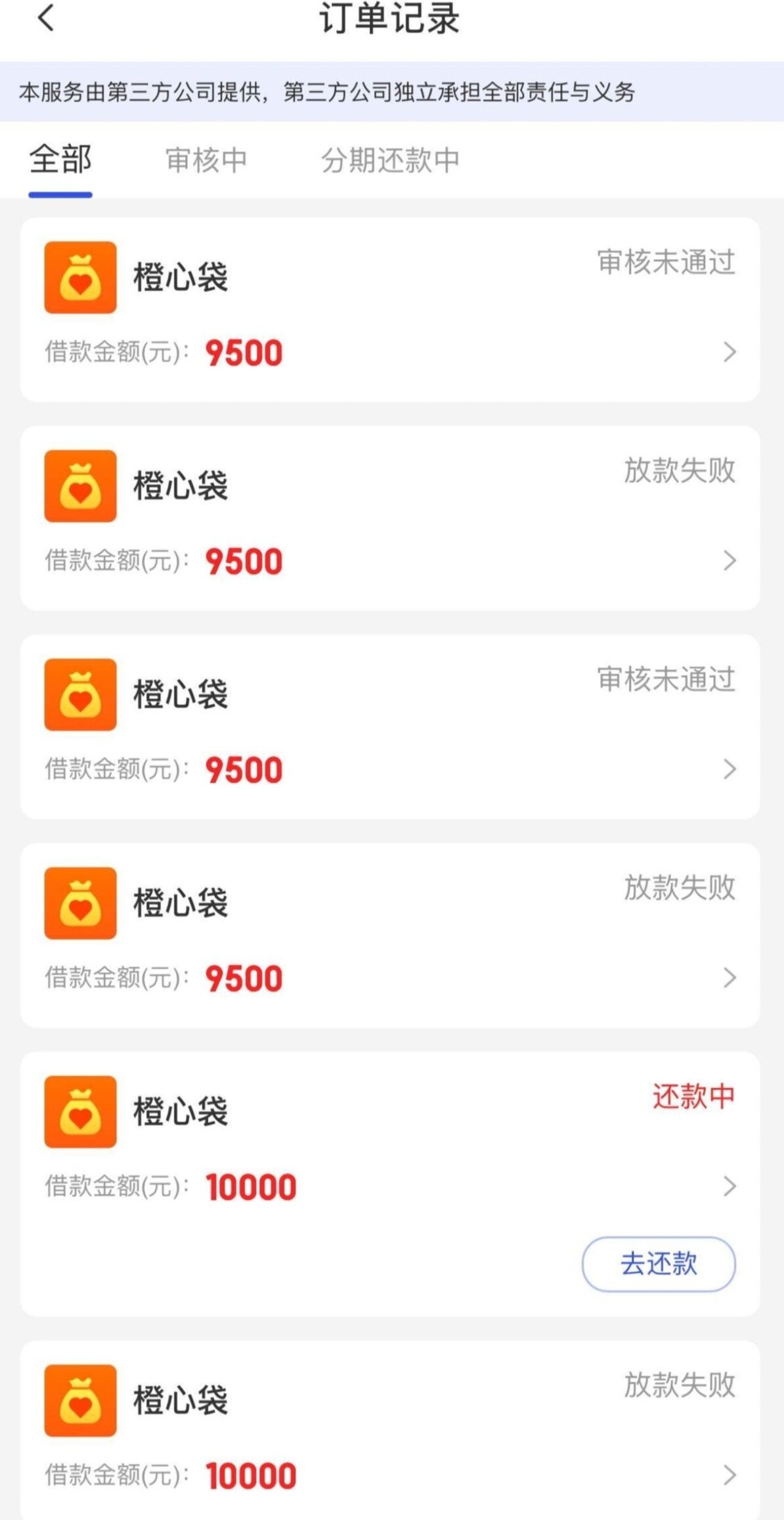Switch to the 审核中 tab

(x=206, y=160)
